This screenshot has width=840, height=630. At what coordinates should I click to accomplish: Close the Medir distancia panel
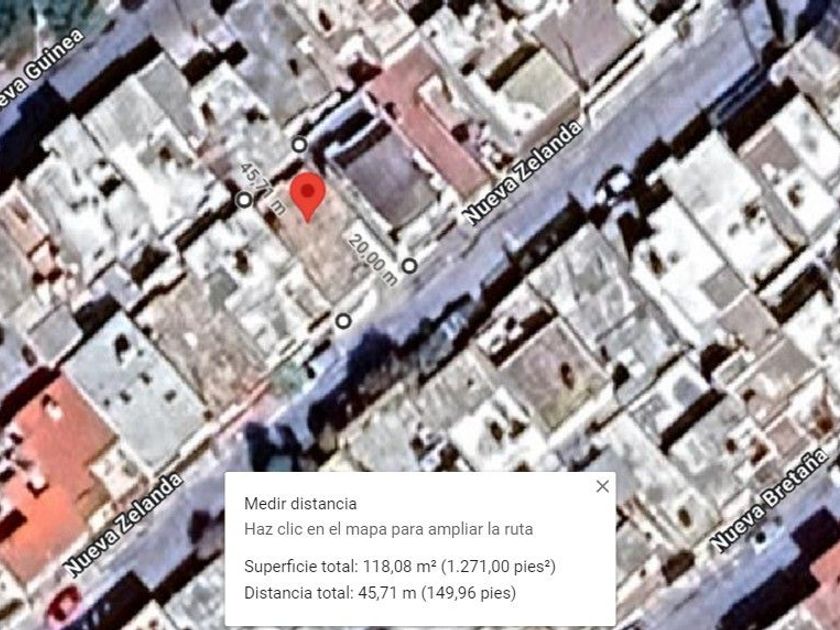point(602,486)
